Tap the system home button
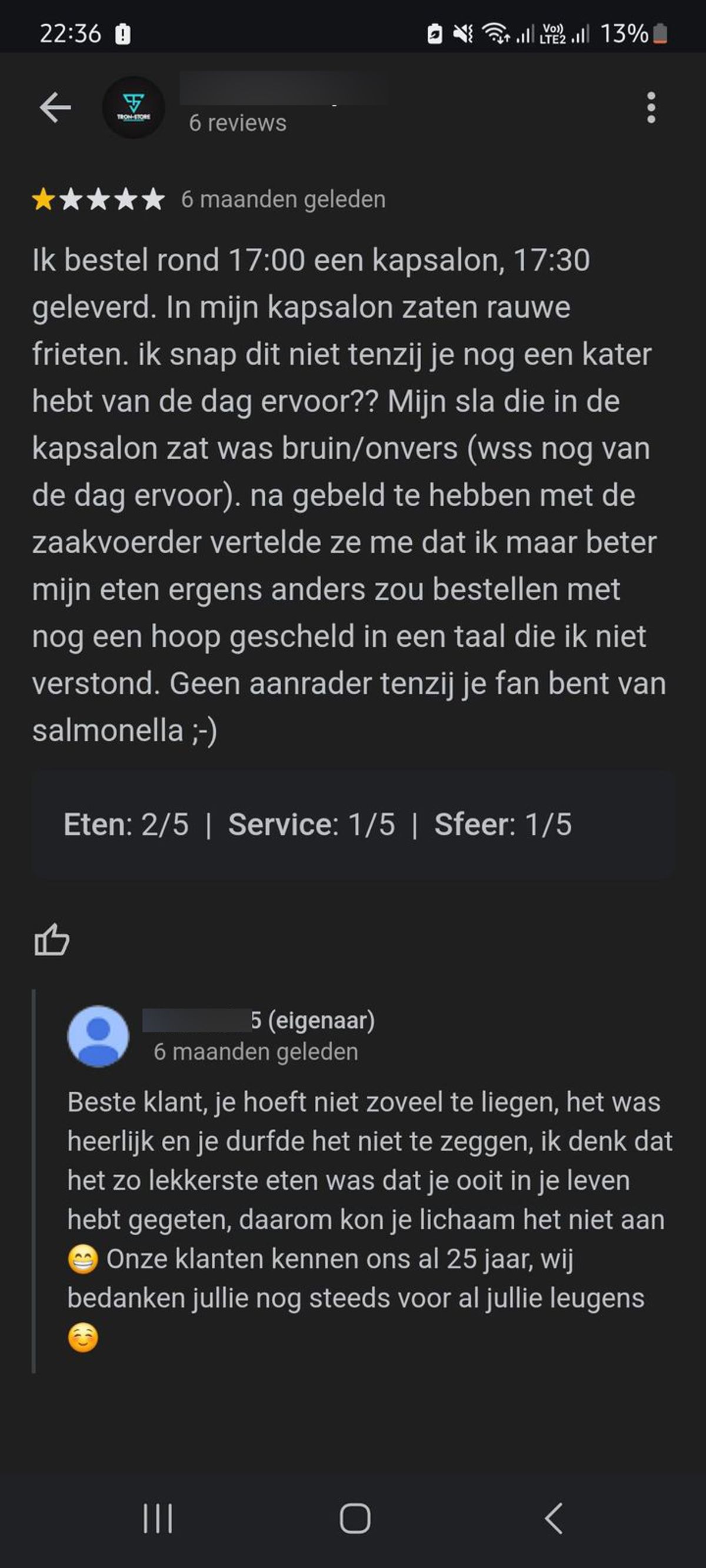 pos(355,1518)
